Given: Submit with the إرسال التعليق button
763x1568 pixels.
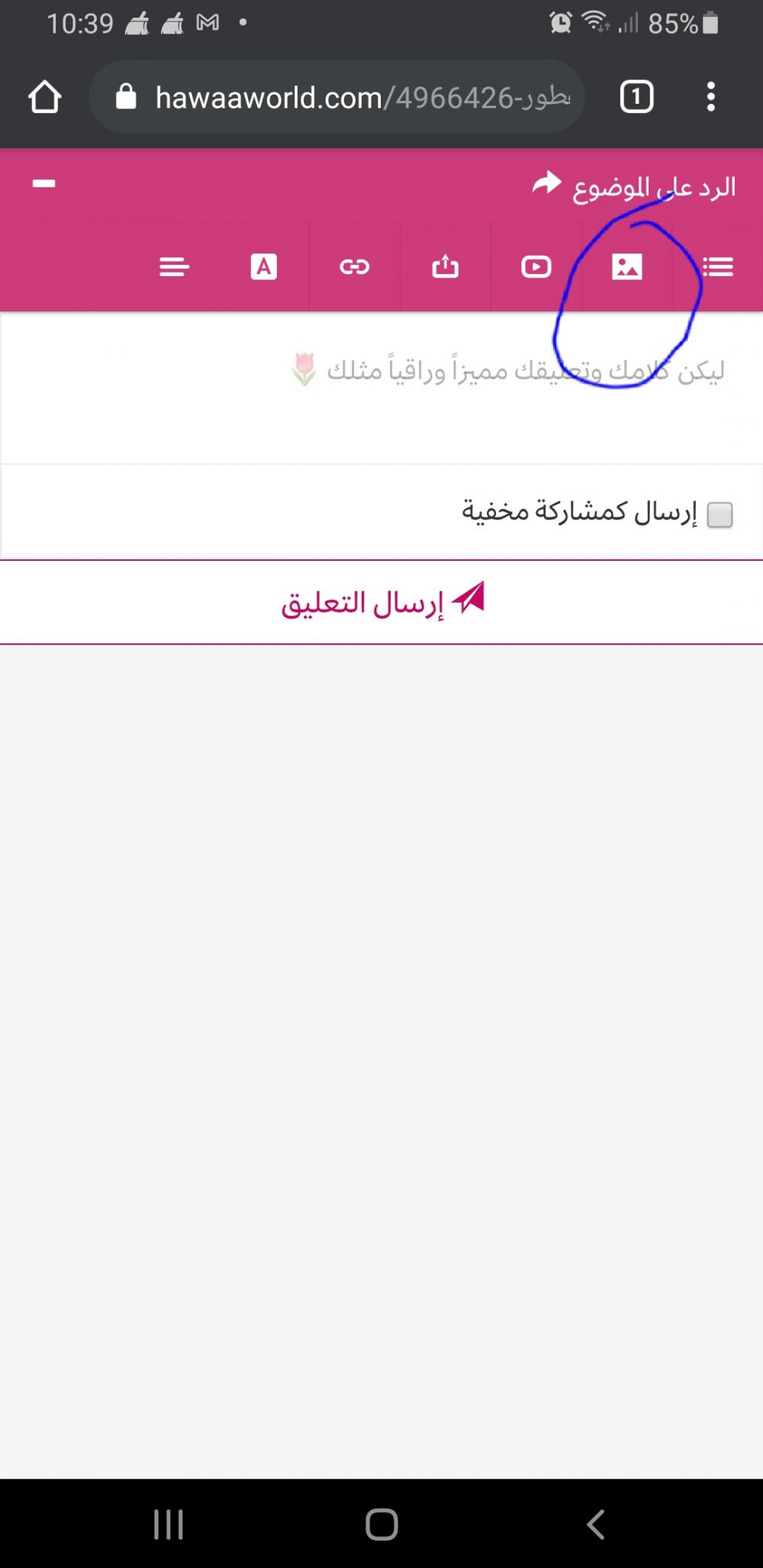Looking at the screenshot, I should [381, 602].
